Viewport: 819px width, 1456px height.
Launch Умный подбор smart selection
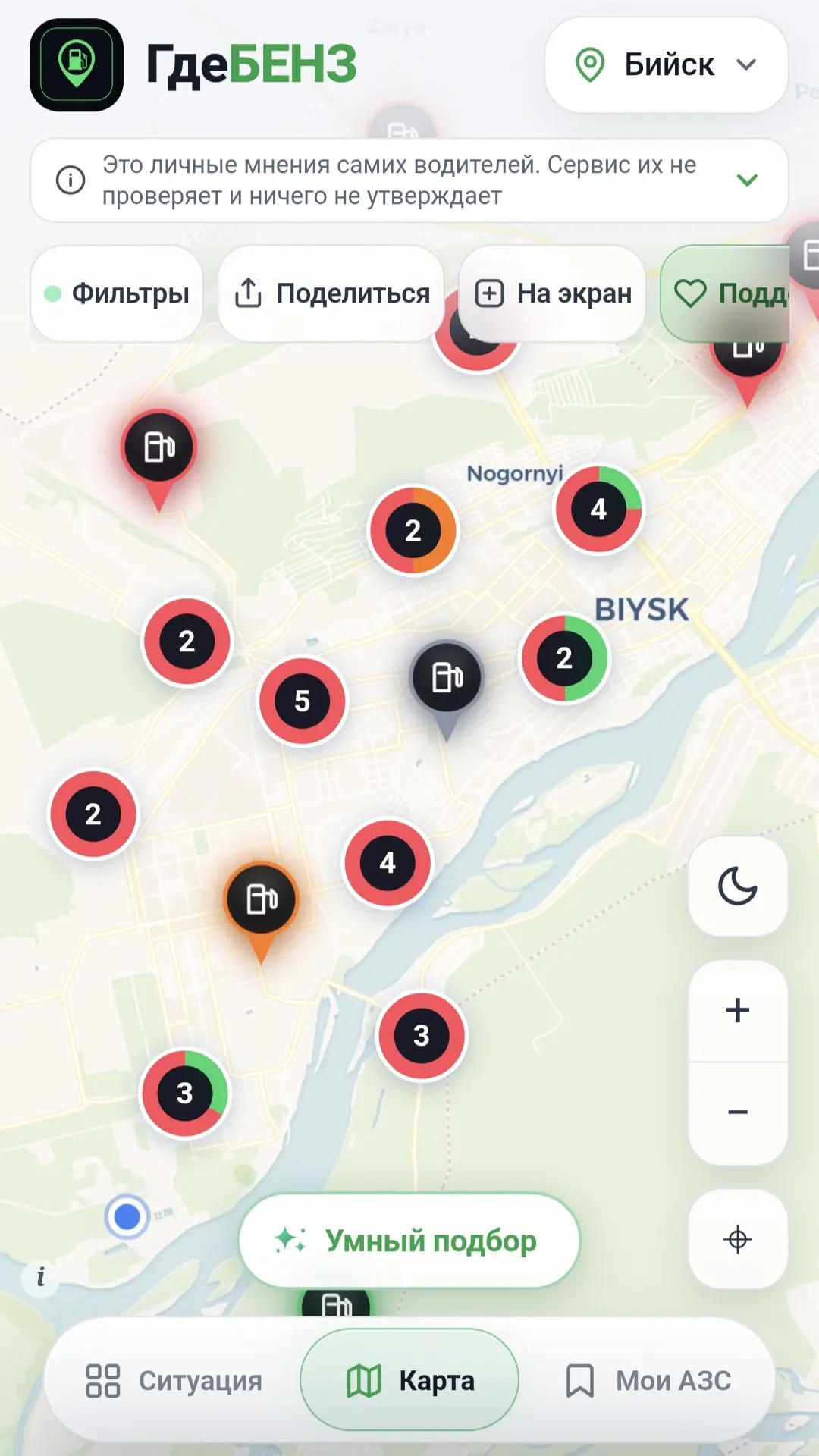pos(409,1241)
